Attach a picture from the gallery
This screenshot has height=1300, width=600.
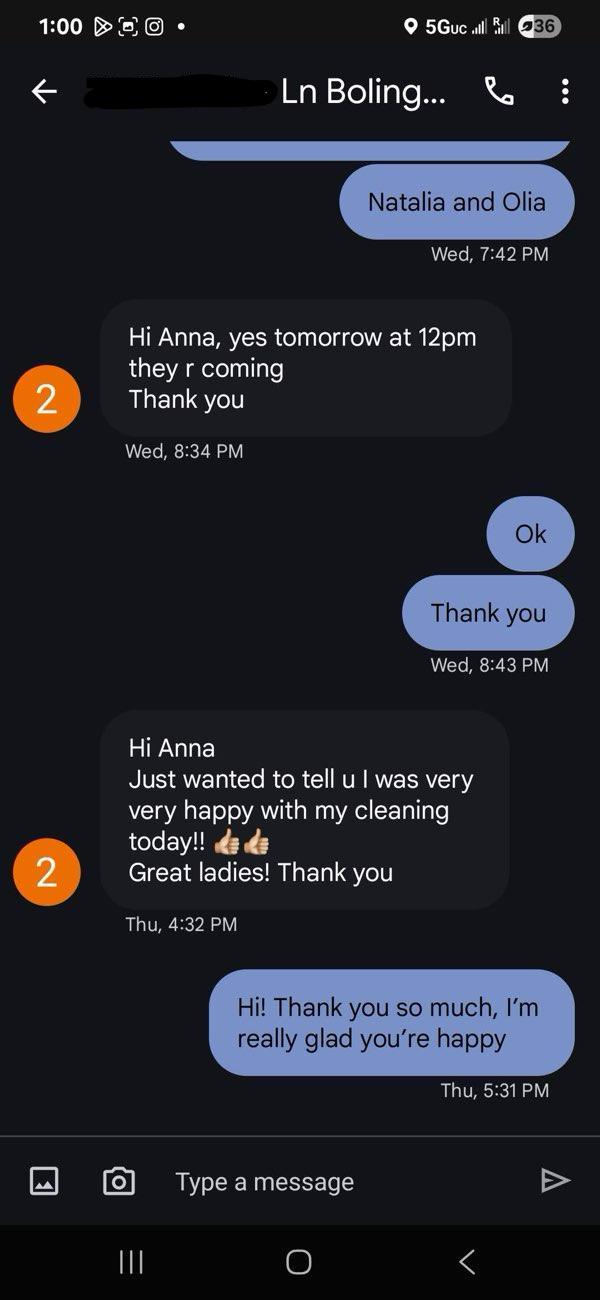pyautogui.click(x=44, y=1181)
